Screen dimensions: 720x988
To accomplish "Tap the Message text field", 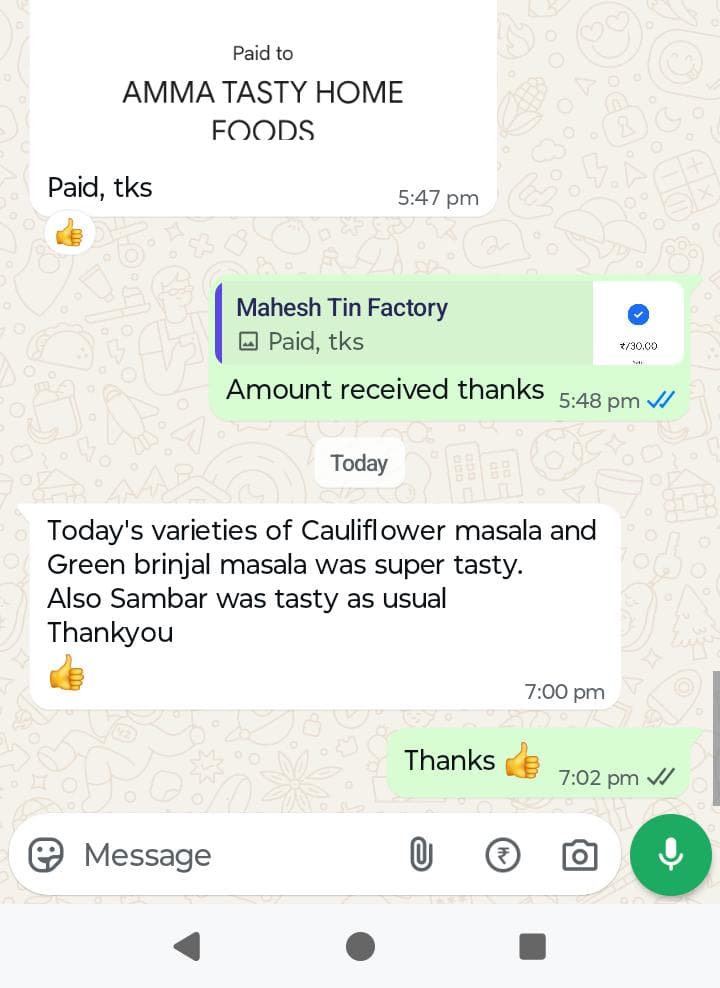I will [230, 855].
